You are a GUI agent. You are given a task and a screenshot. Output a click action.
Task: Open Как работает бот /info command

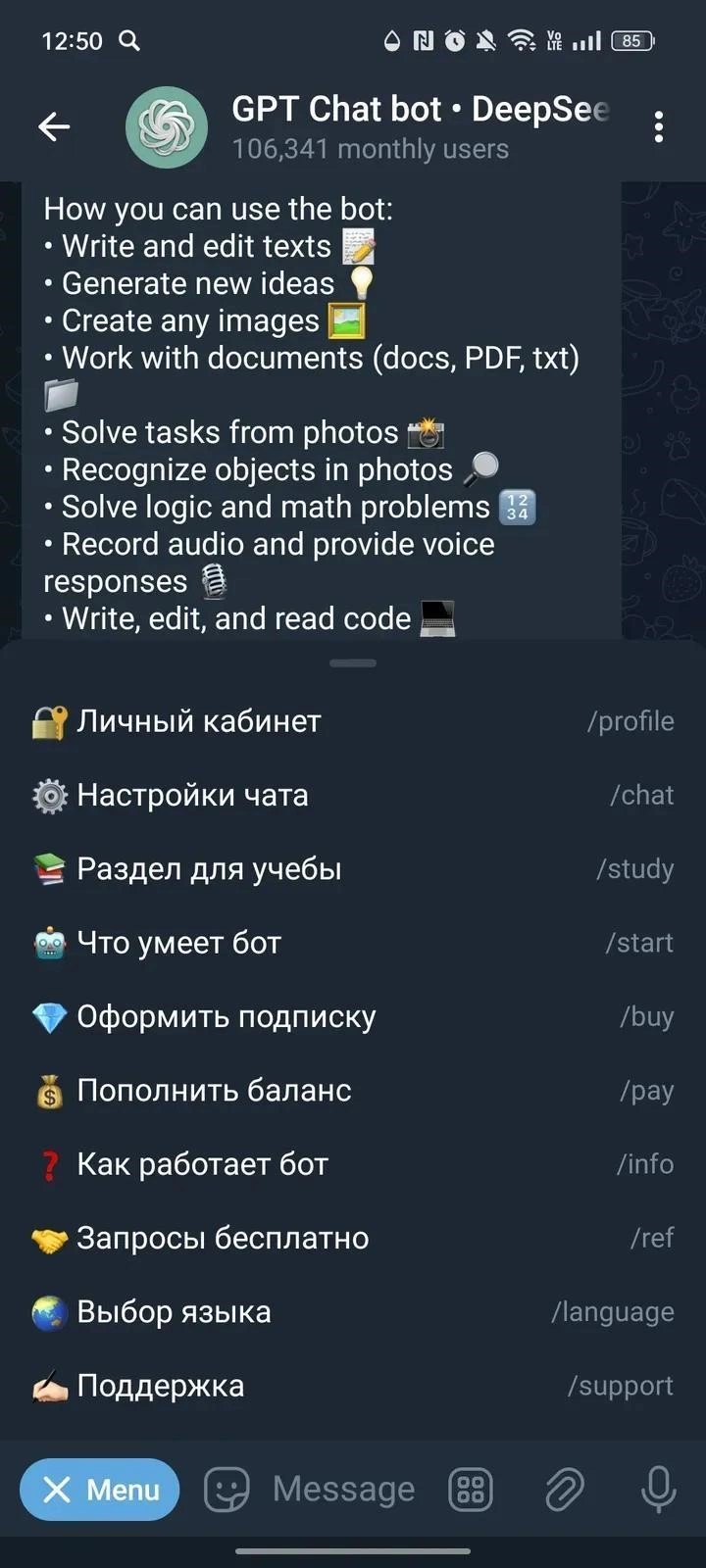pyautogui.click(x=353, y=1164)
